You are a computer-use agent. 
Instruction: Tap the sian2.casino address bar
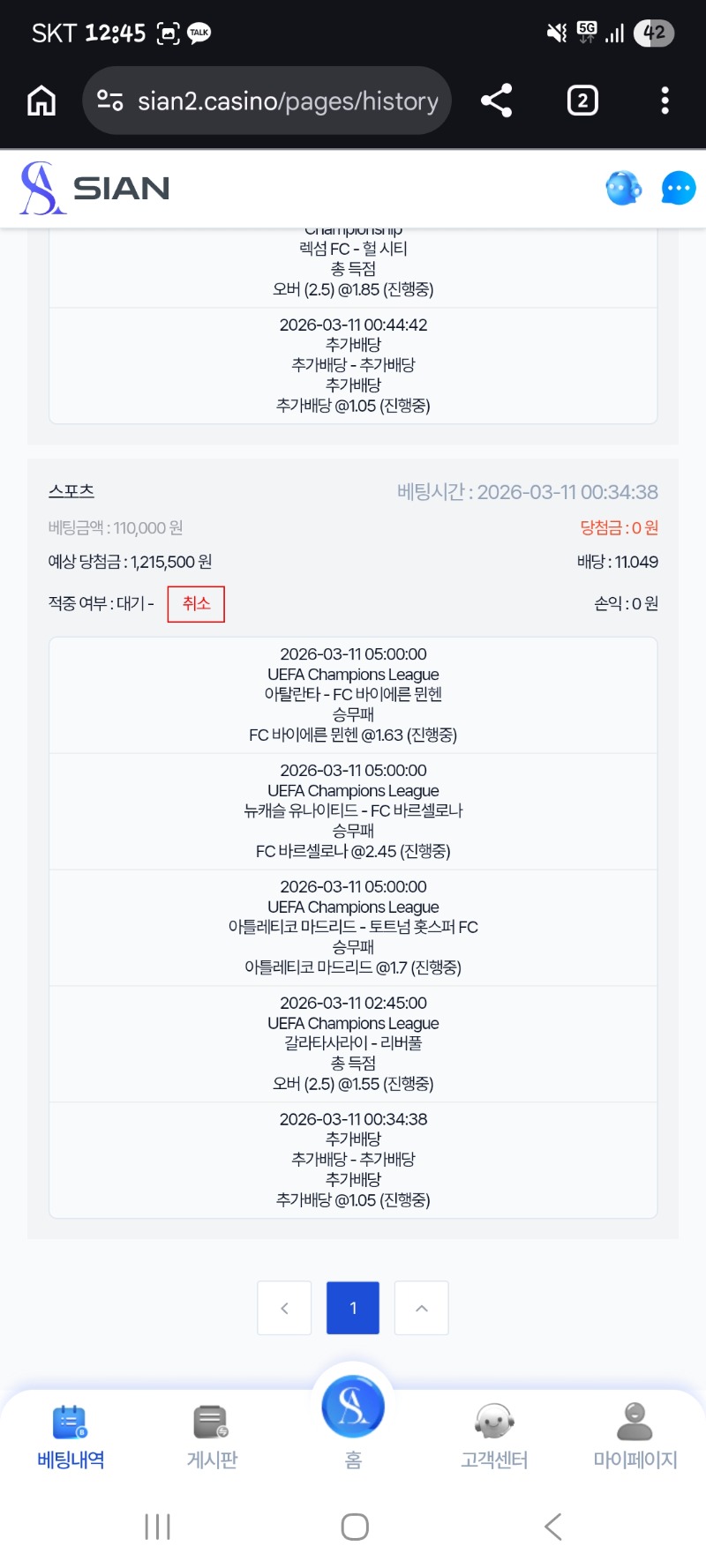pos(267,101)
